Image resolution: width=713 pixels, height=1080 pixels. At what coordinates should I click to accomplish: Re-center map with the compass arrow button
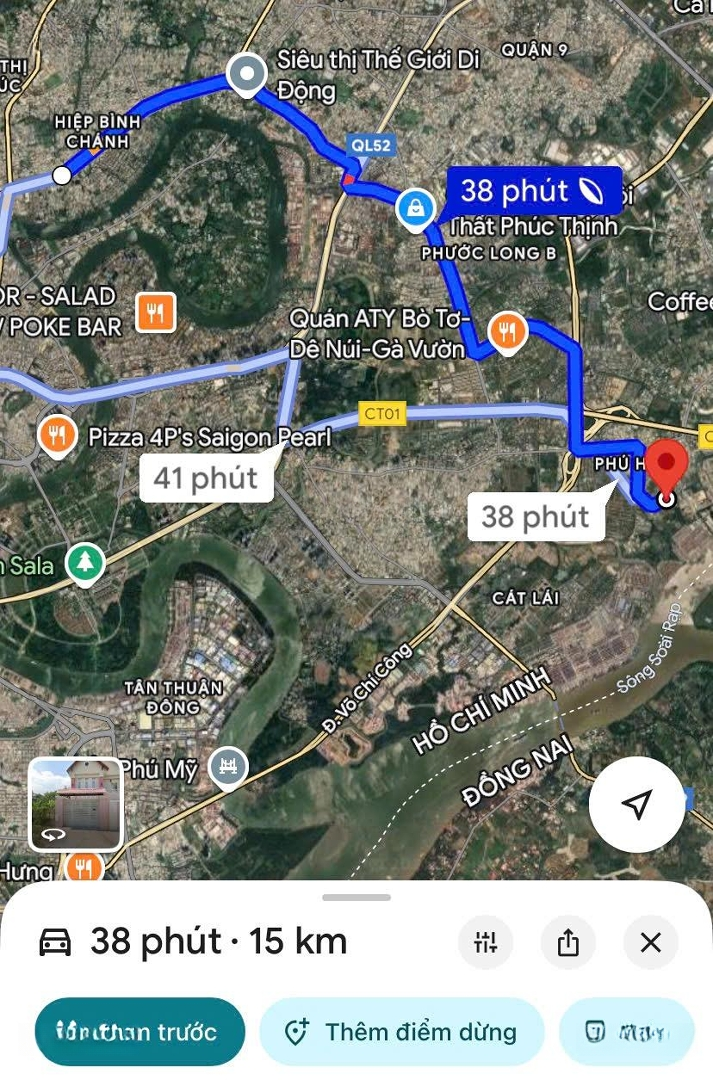[637, 804]
